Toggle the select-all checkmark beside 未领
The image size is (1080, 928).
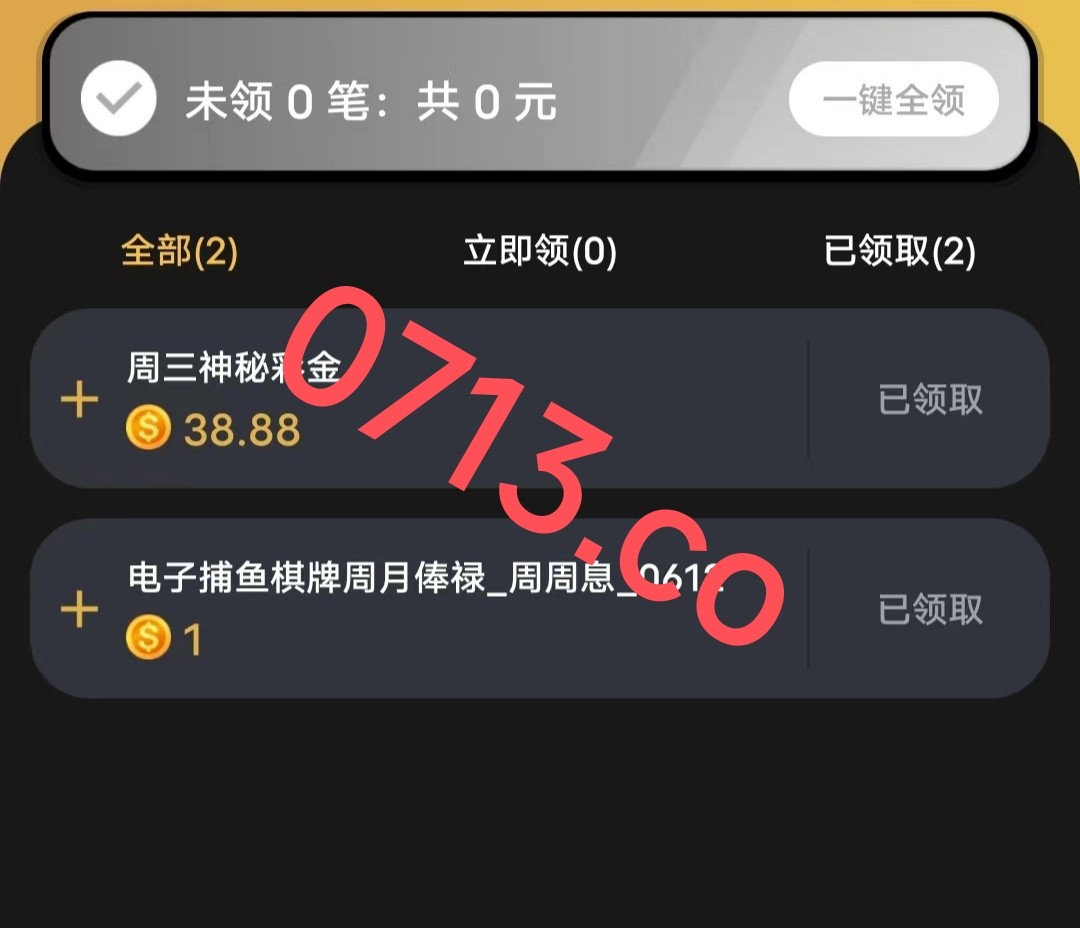click(118, 99)
